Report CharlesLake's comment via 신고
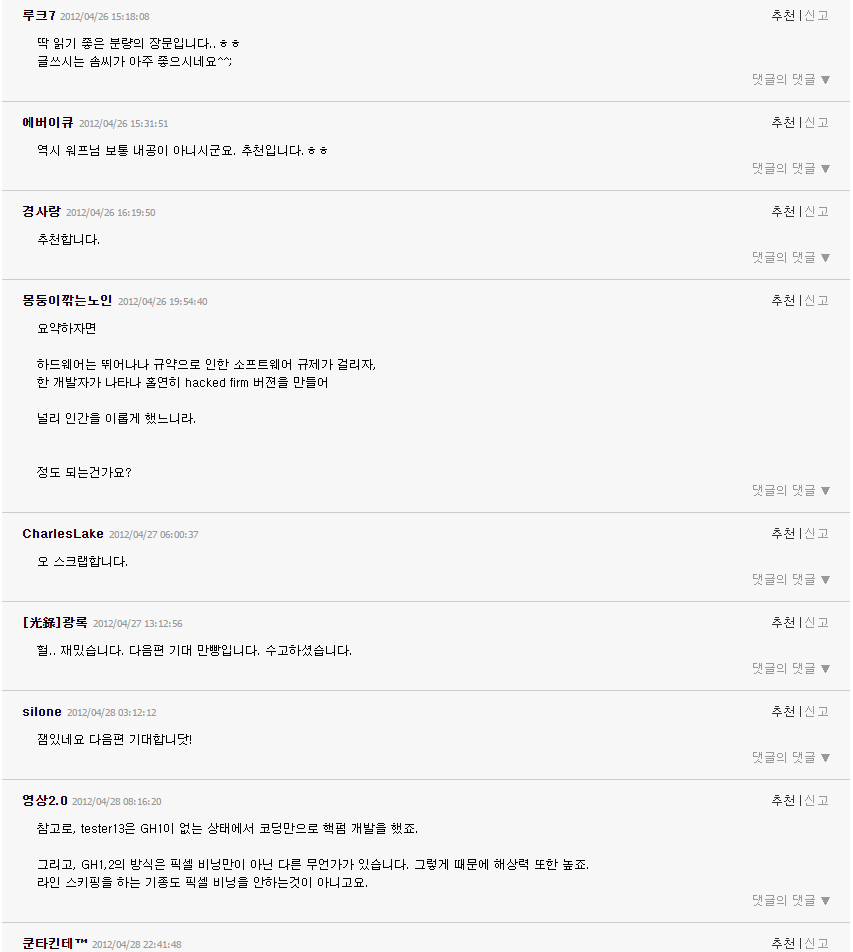This screenshot has width=853, height=952. tap(817, 534)
